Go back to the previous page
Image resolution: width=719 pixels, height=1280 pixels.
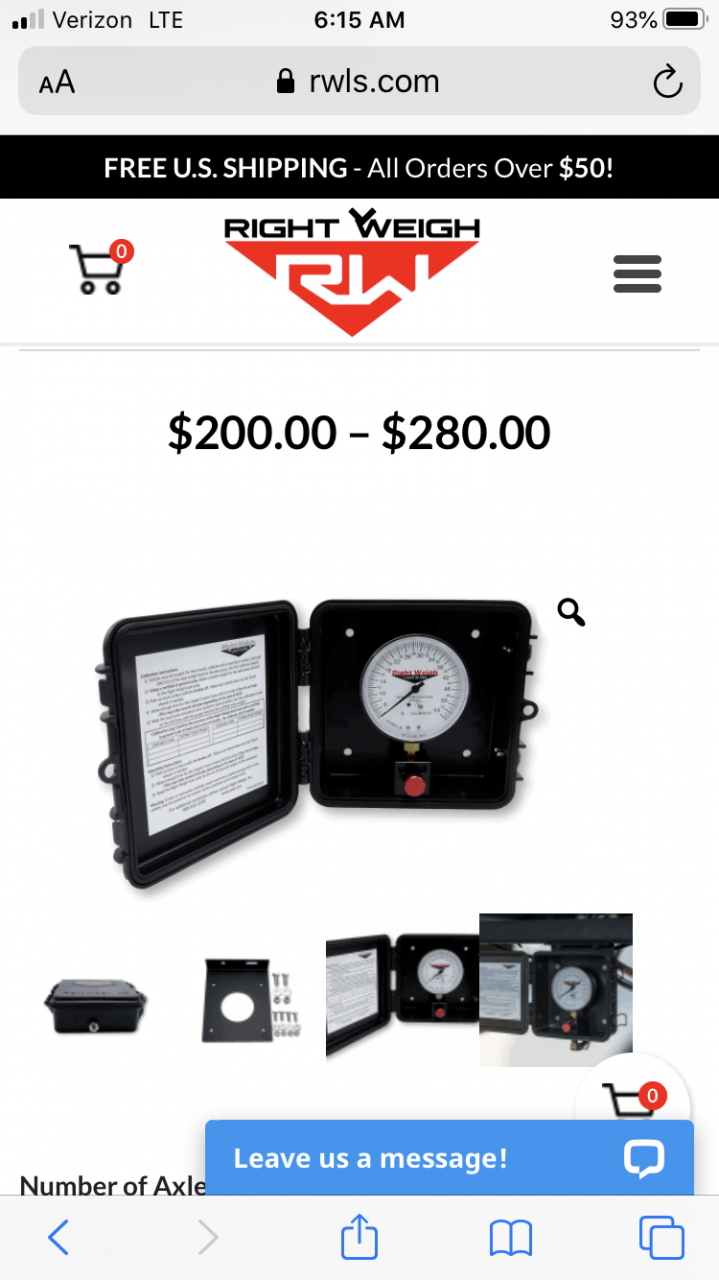[59, 1238]
